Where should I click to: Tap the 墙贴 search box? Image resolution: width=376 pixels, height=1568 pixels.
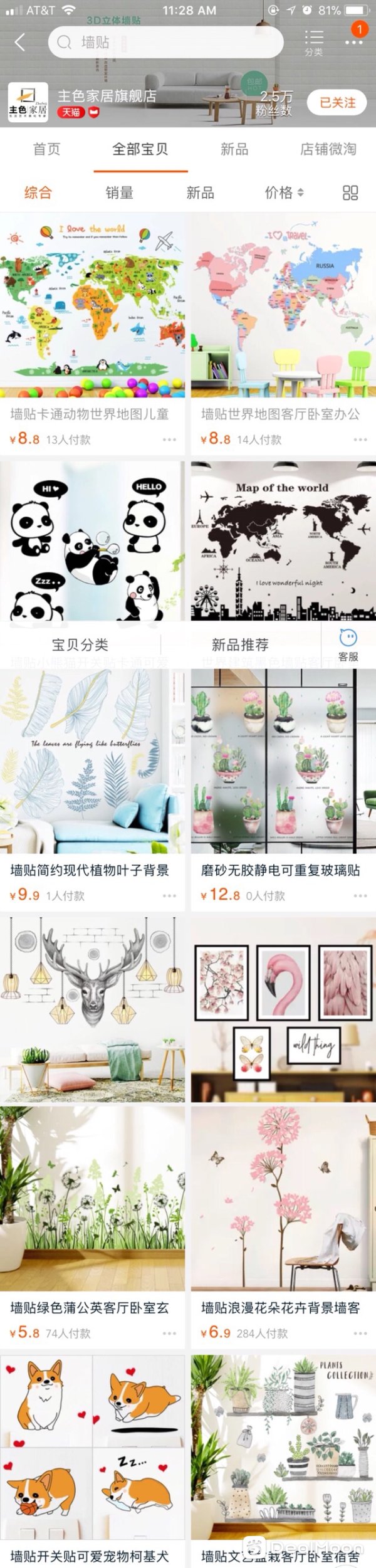click(165, 43)
